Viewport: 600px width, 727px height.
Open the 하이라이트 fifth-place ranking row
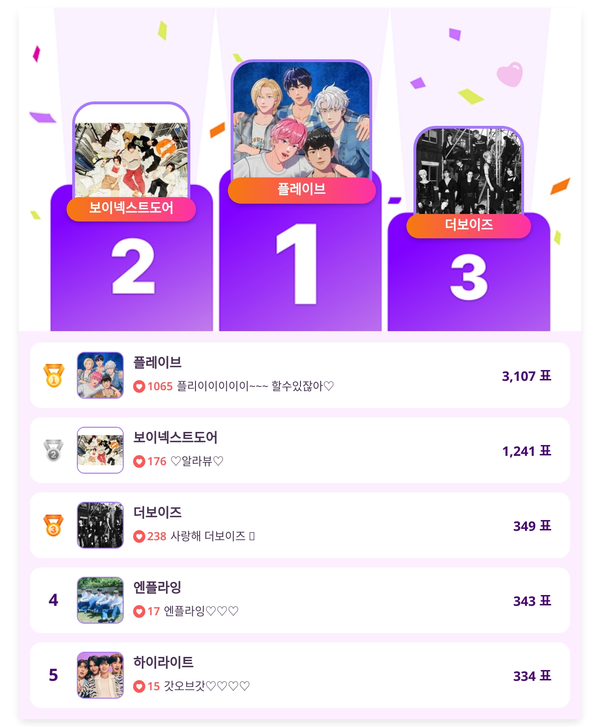click(x=300, y=675)
